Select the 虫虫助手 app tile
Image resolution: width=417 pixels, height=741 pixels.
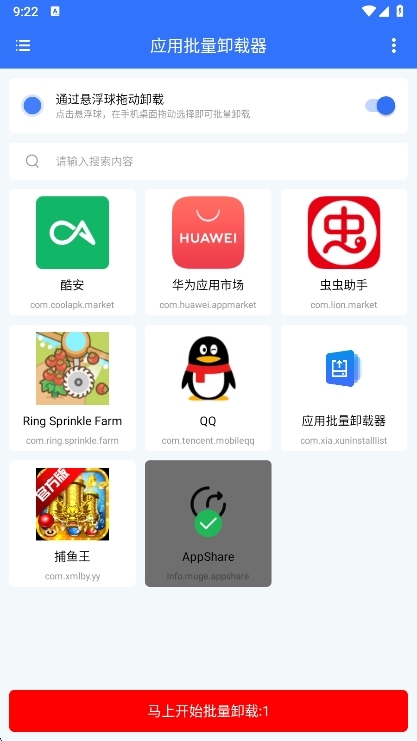pos(344,252)
